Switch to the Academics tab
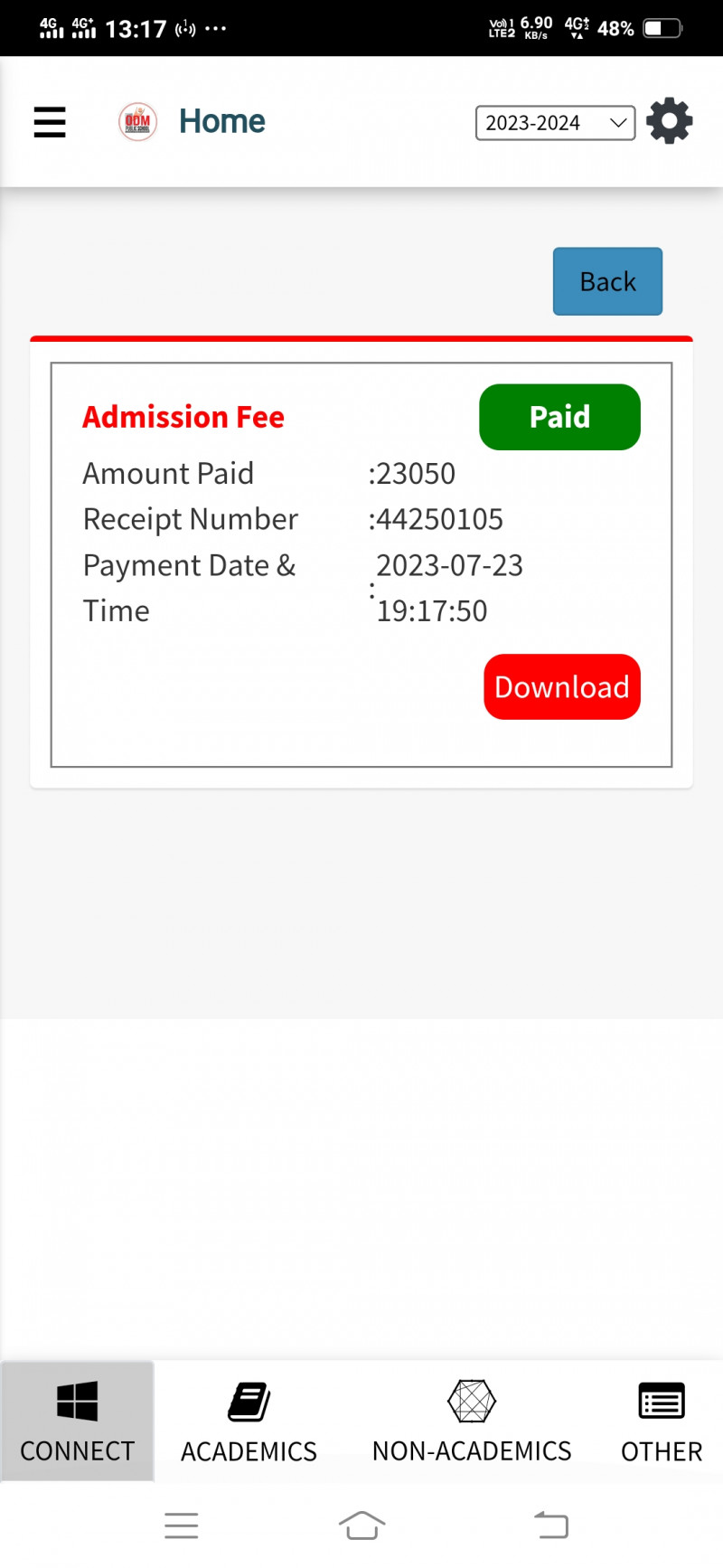The image size is (723, 1568). pos(249,1422)
